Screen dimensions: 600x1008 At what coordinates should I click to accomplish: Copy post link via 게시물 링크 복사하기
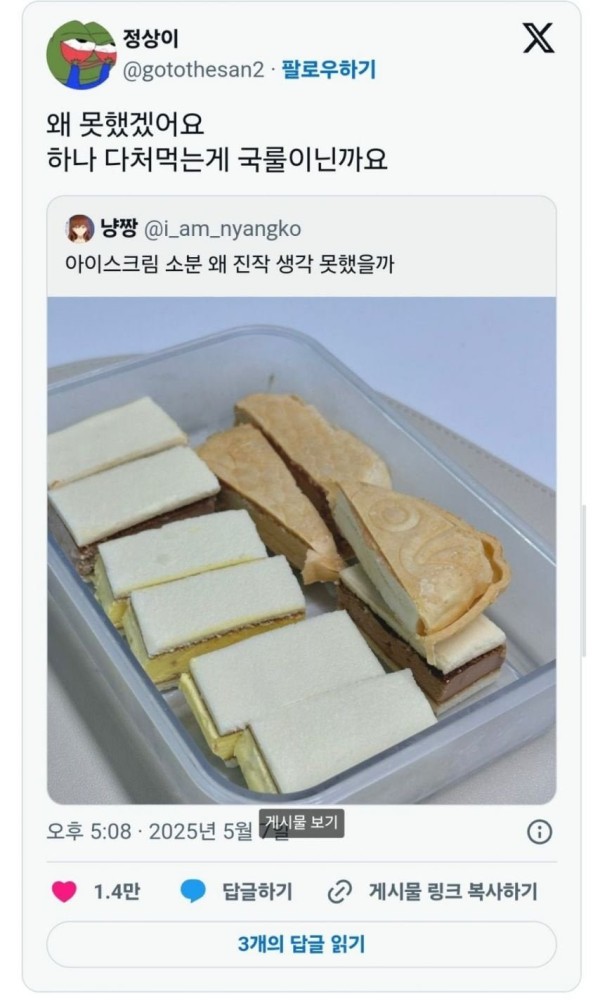[453, 892]
